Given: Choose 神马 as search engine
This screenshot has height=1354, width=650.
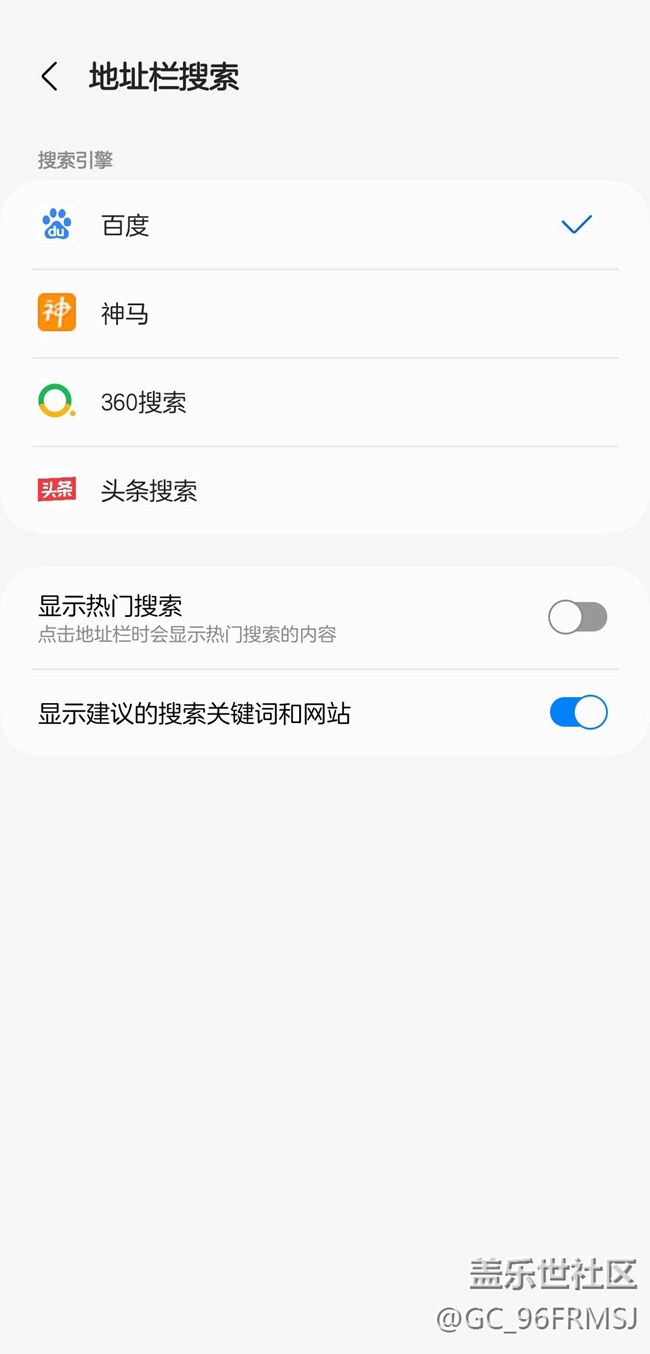Looking at the screenshot, I should pos(325,314).
